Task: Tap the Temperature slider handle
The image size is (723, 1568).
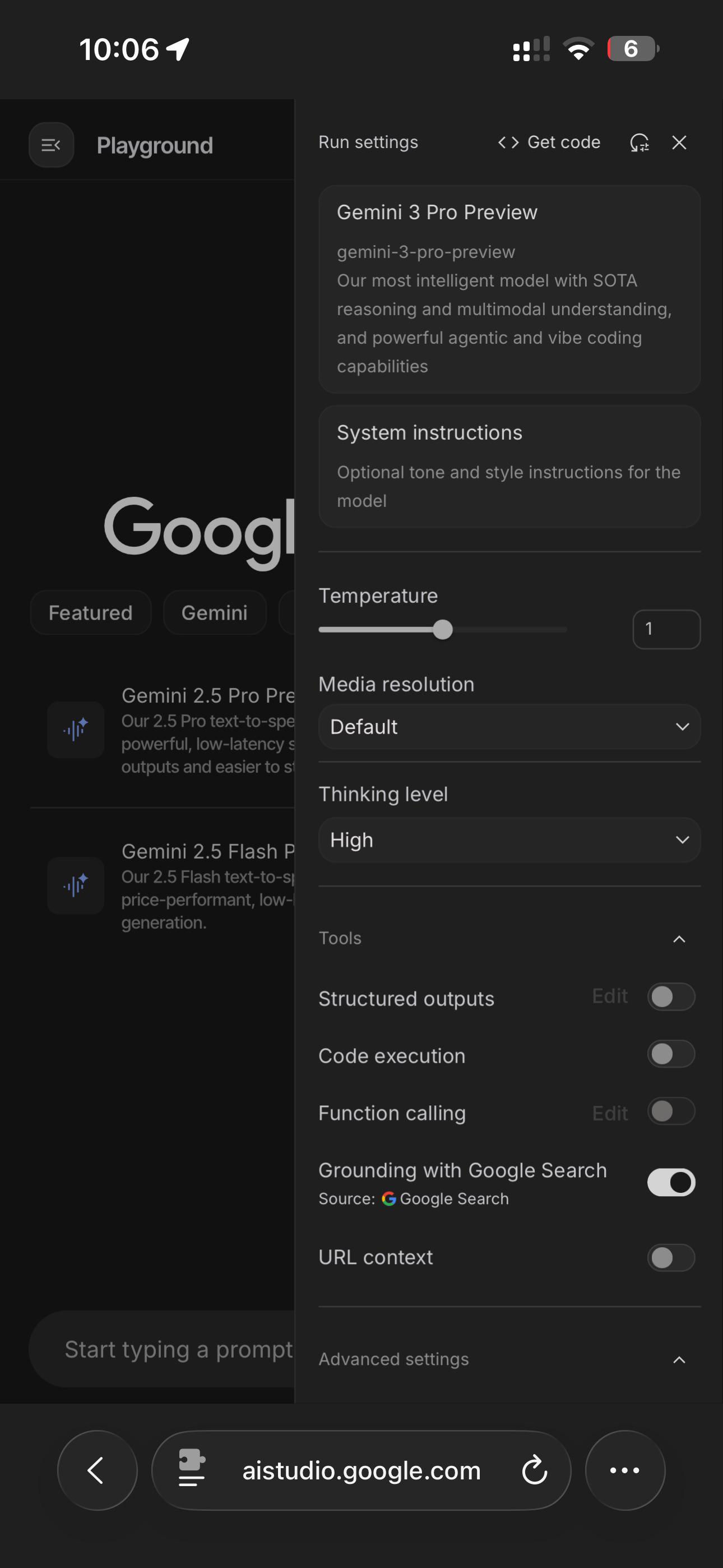Action: pos(442,629)
